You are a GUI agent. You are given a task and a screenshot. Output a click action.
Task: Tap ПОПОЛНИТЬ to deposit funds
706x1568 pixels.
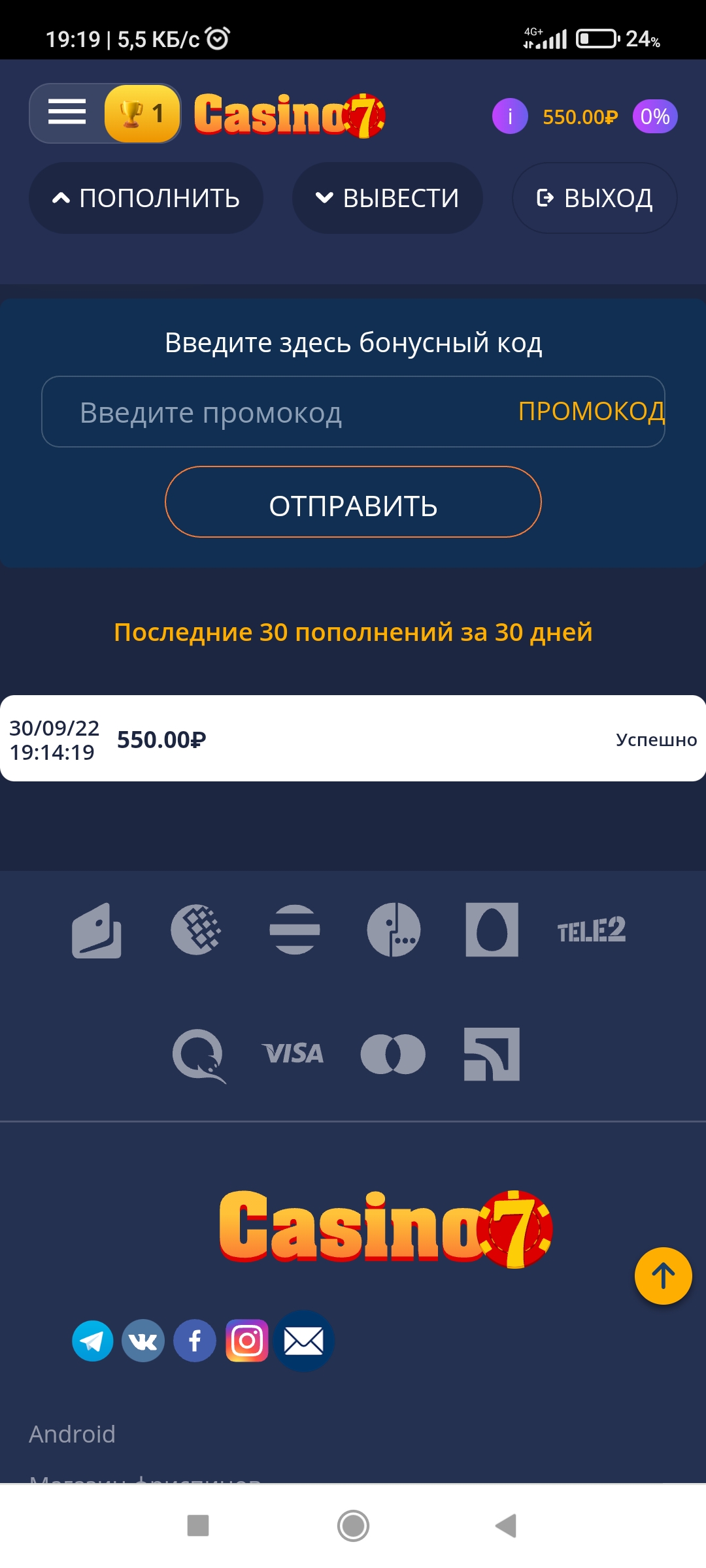(x=146, y=198)
